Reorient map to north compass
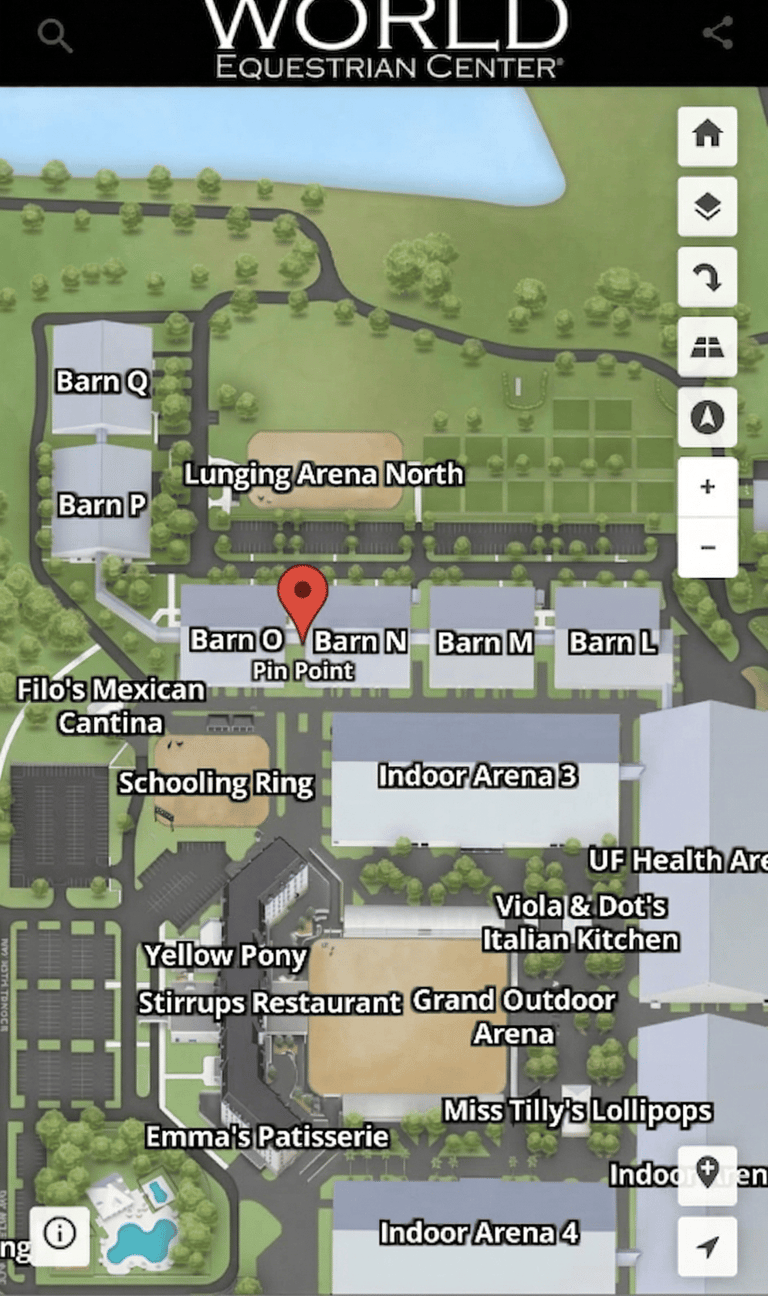 (708, 417)
